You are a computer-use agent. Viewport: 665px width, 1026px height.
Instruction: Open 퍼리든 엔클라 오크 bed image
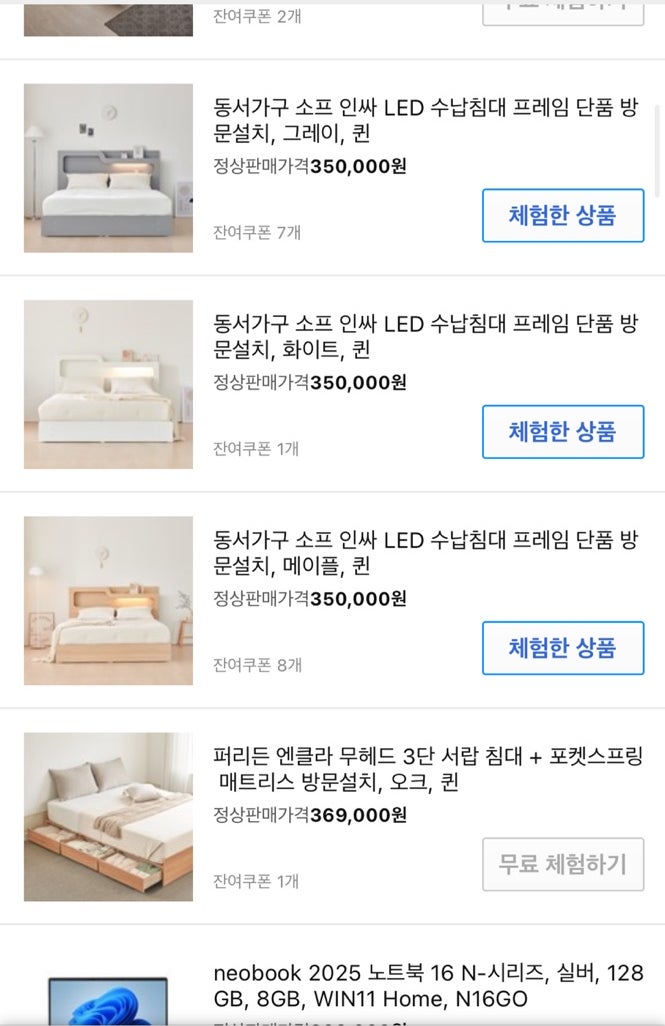[108, 817]
